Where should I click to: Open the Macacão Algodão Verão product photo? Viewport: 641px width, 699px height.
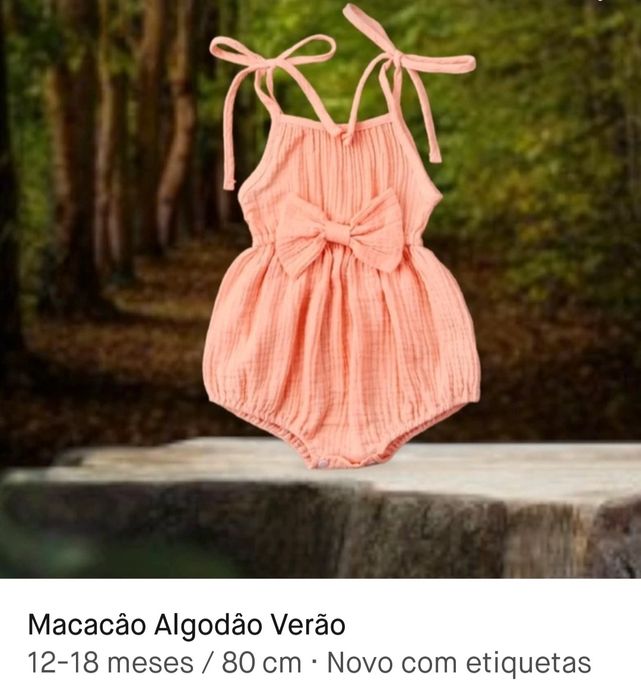320,288
